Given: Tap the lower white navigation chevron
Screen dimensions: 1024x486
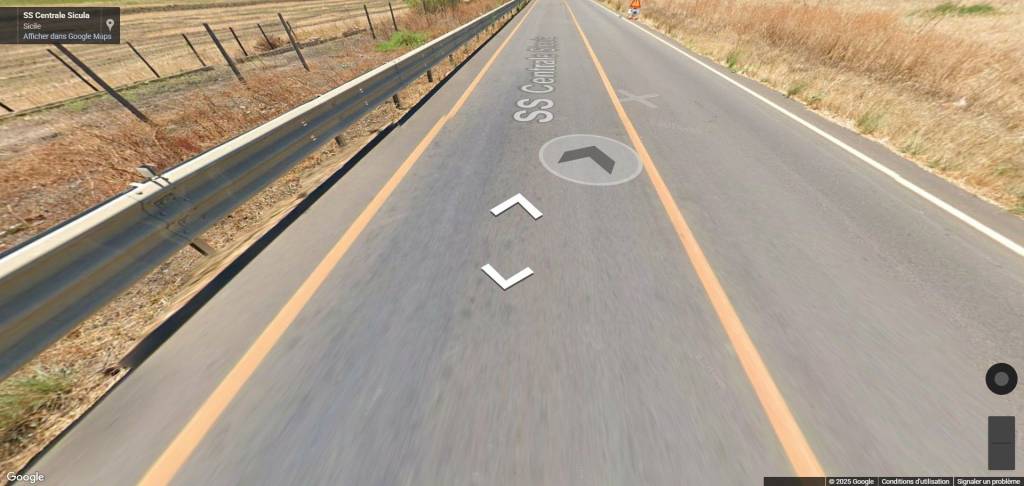Looking at the screenshot, I should pyautogui.click(x=507, y=275).
